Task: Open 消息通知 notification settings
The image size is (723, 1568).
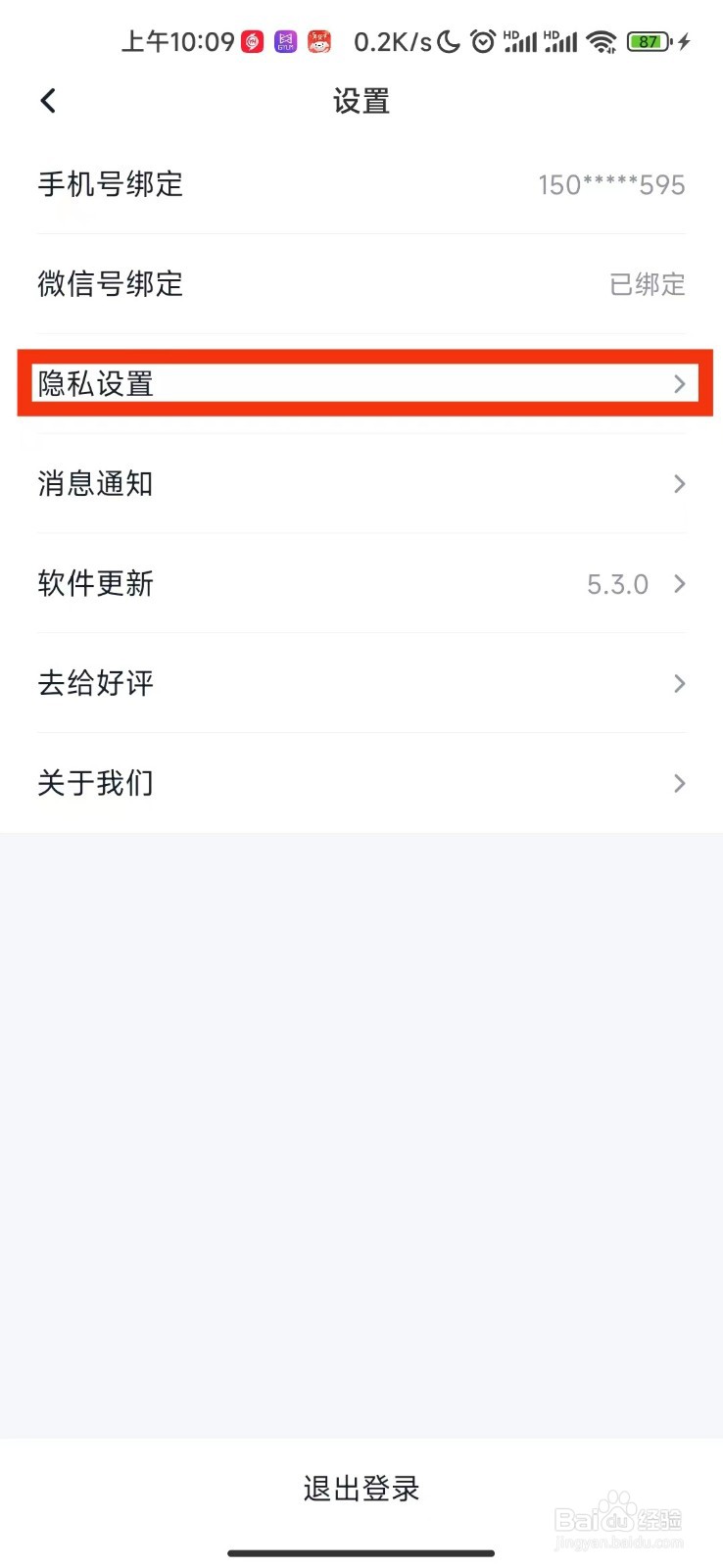Action: tap(361, 484)
